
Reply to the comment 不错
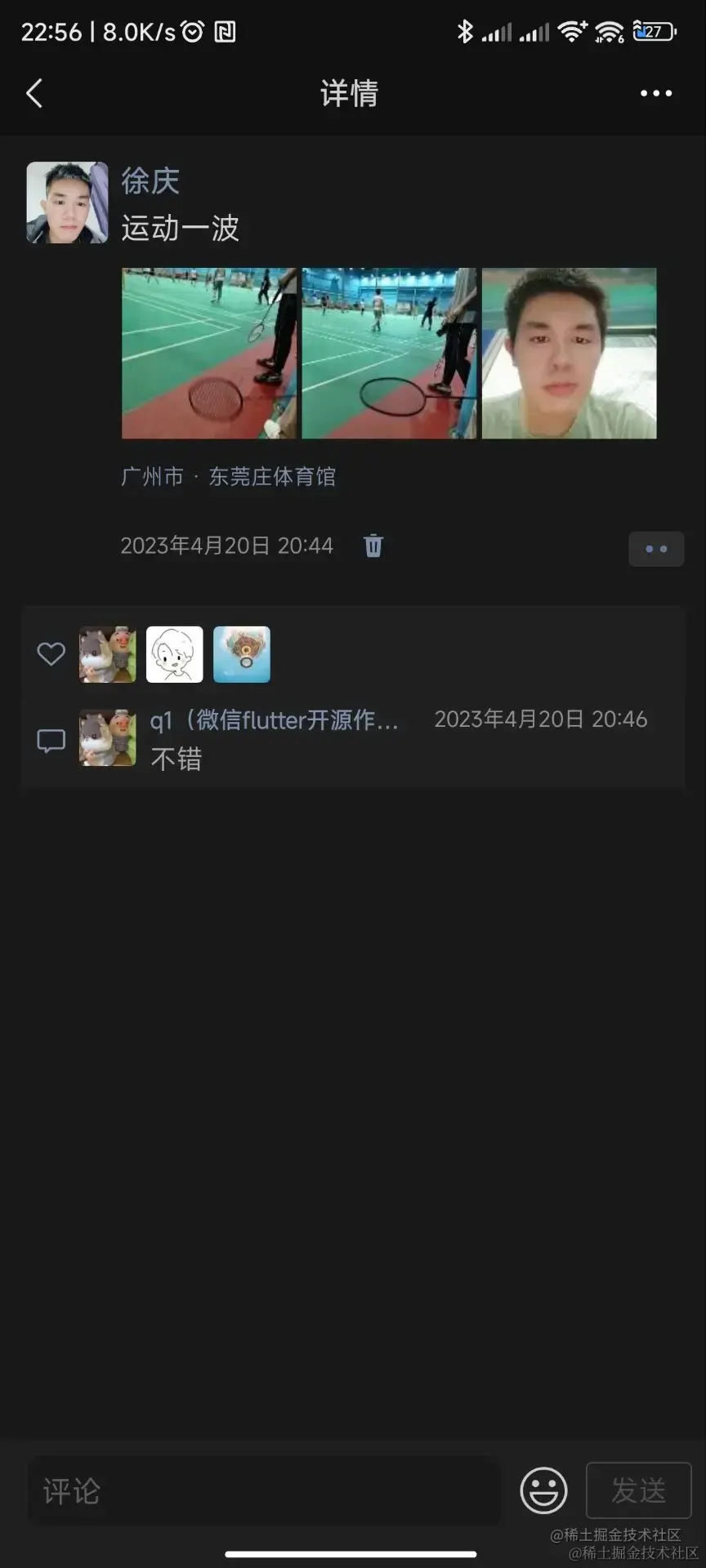click(x=176, y=759)
